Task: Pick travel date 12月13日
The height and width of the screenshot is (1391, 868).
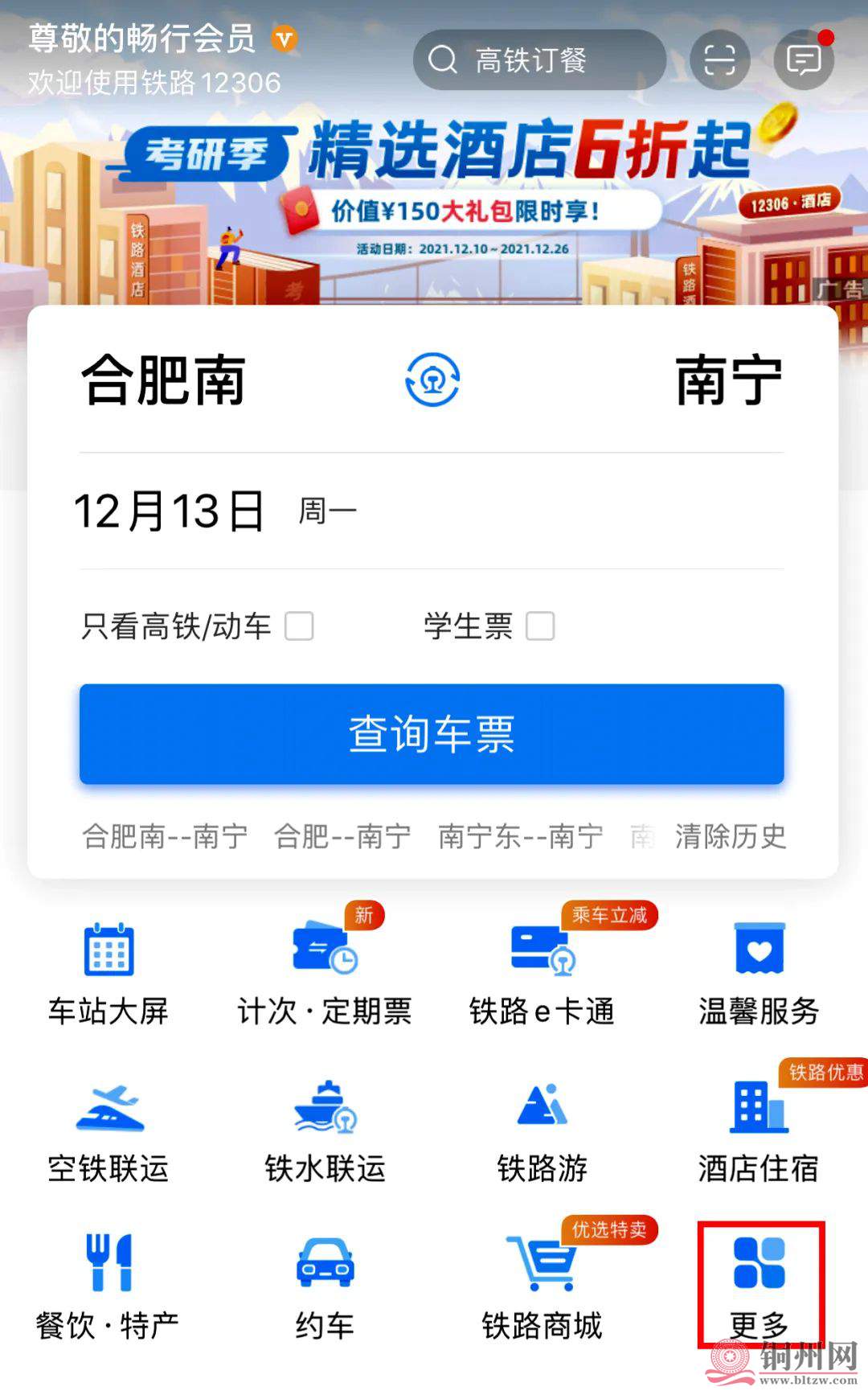Action: (x=170, y=511)
